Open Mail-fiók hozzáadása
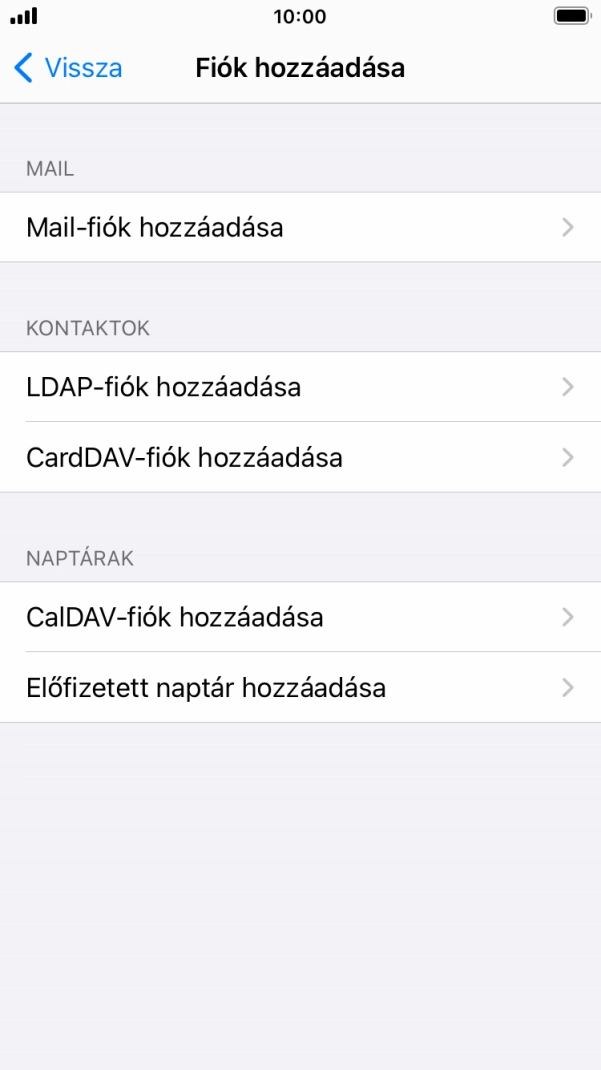Viewport: 601px width, 1070px height. tap(300, 228)
